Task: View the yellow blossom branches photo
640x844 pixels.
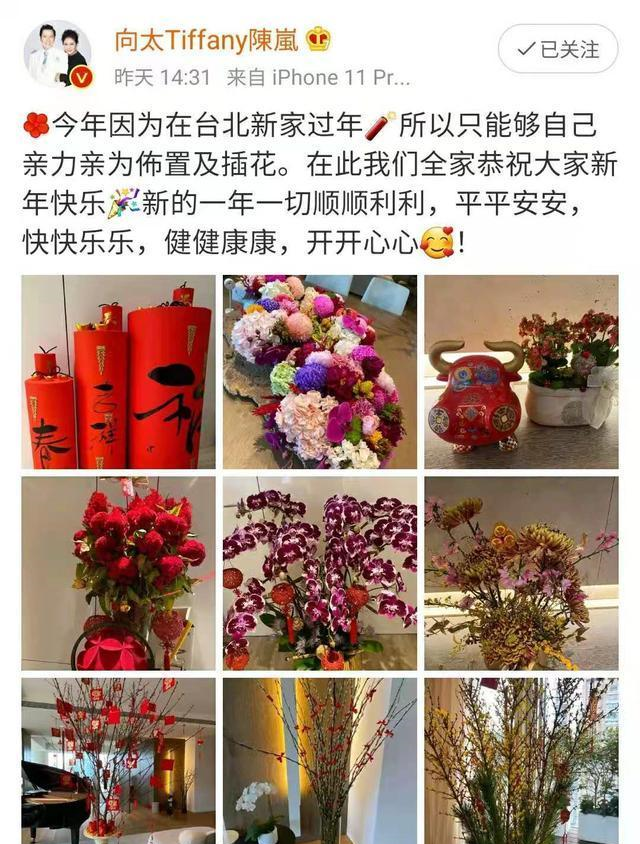Action: pos(521,760)
